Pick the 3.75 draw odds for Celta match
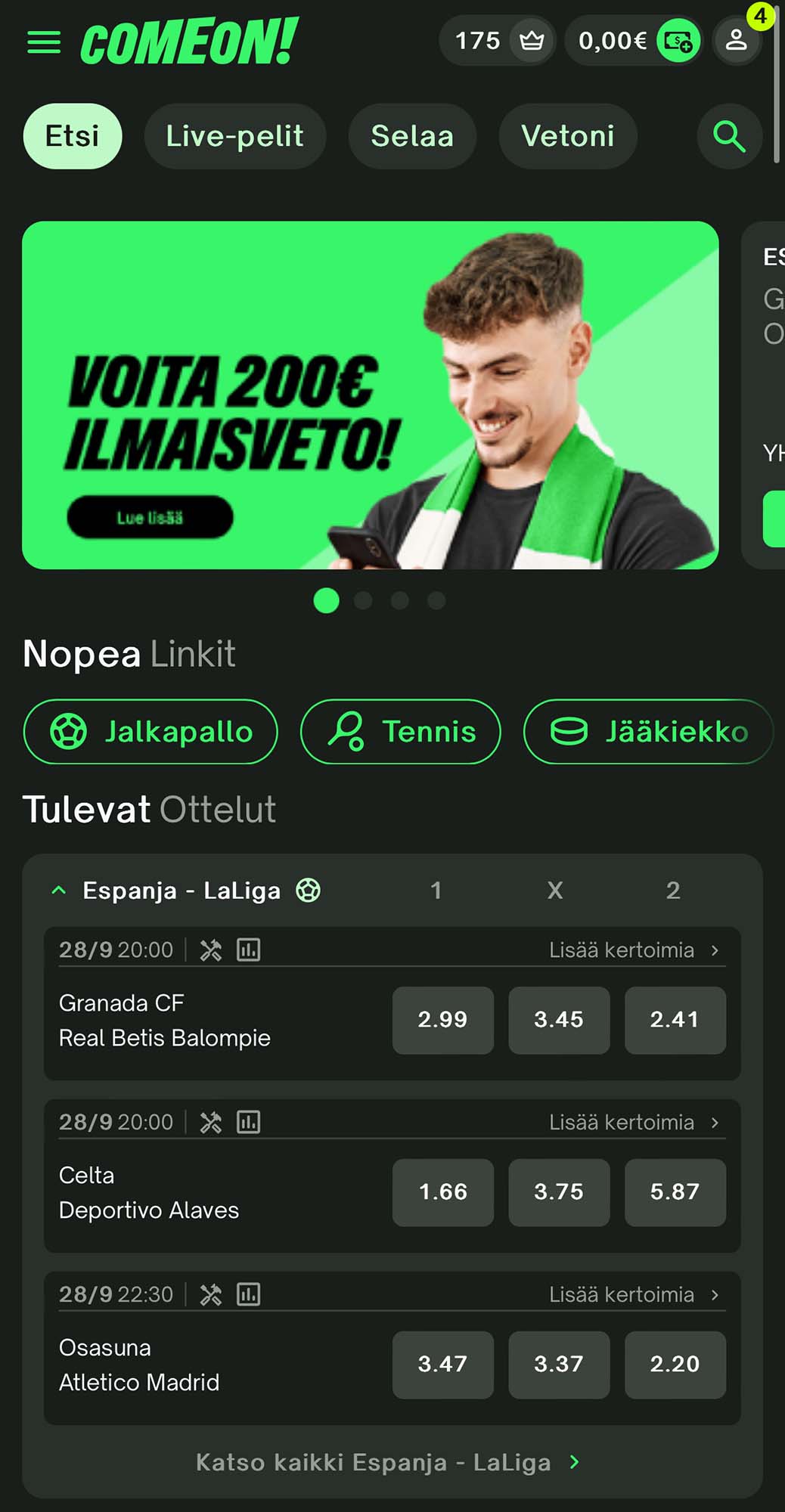785x1512 pixels. point(559,1192)
